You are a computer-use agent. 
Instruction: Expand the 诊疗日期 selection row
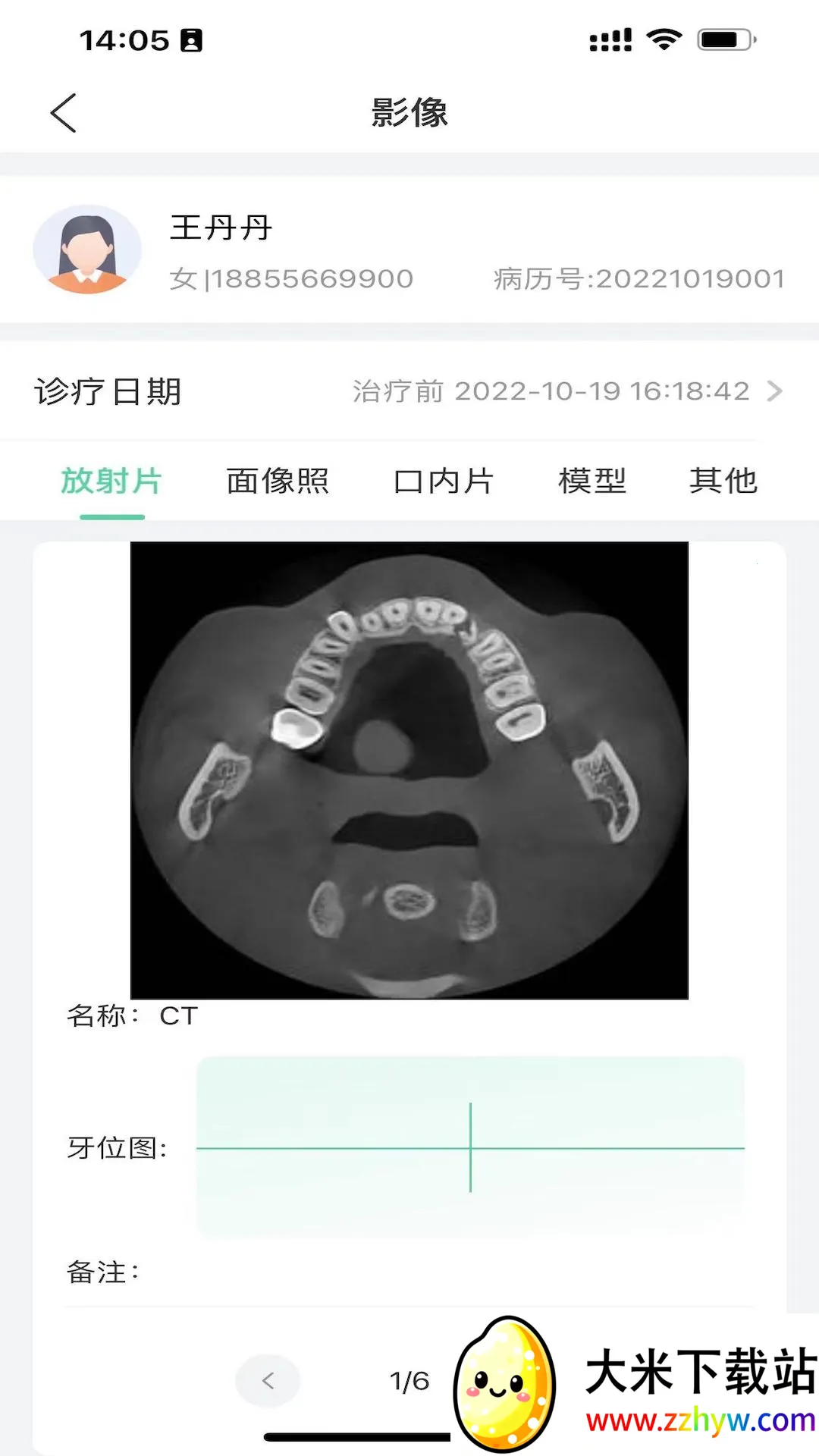[x=409, y=391]
